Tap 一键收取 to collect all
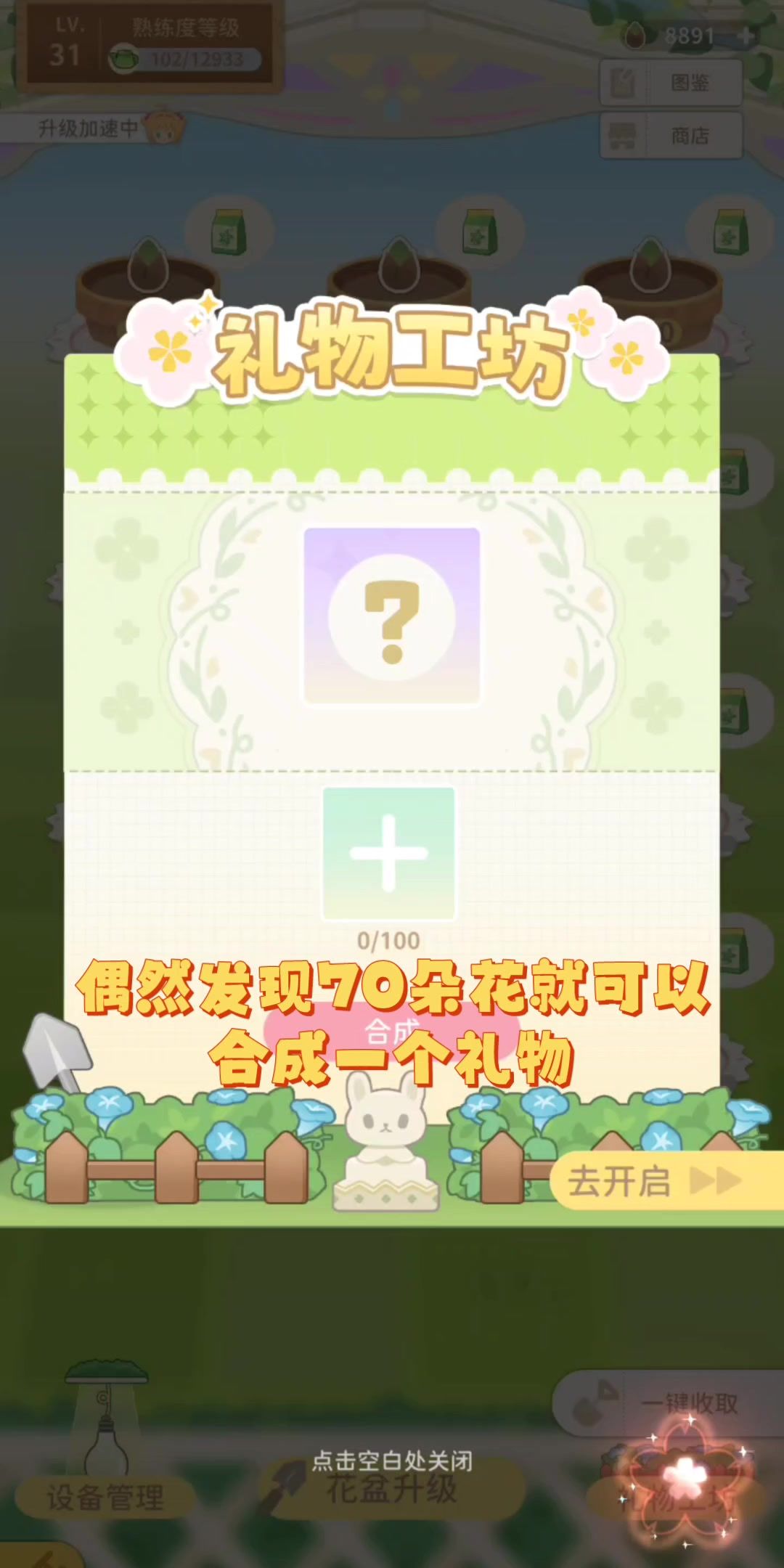 click(x=668, y=1404)
